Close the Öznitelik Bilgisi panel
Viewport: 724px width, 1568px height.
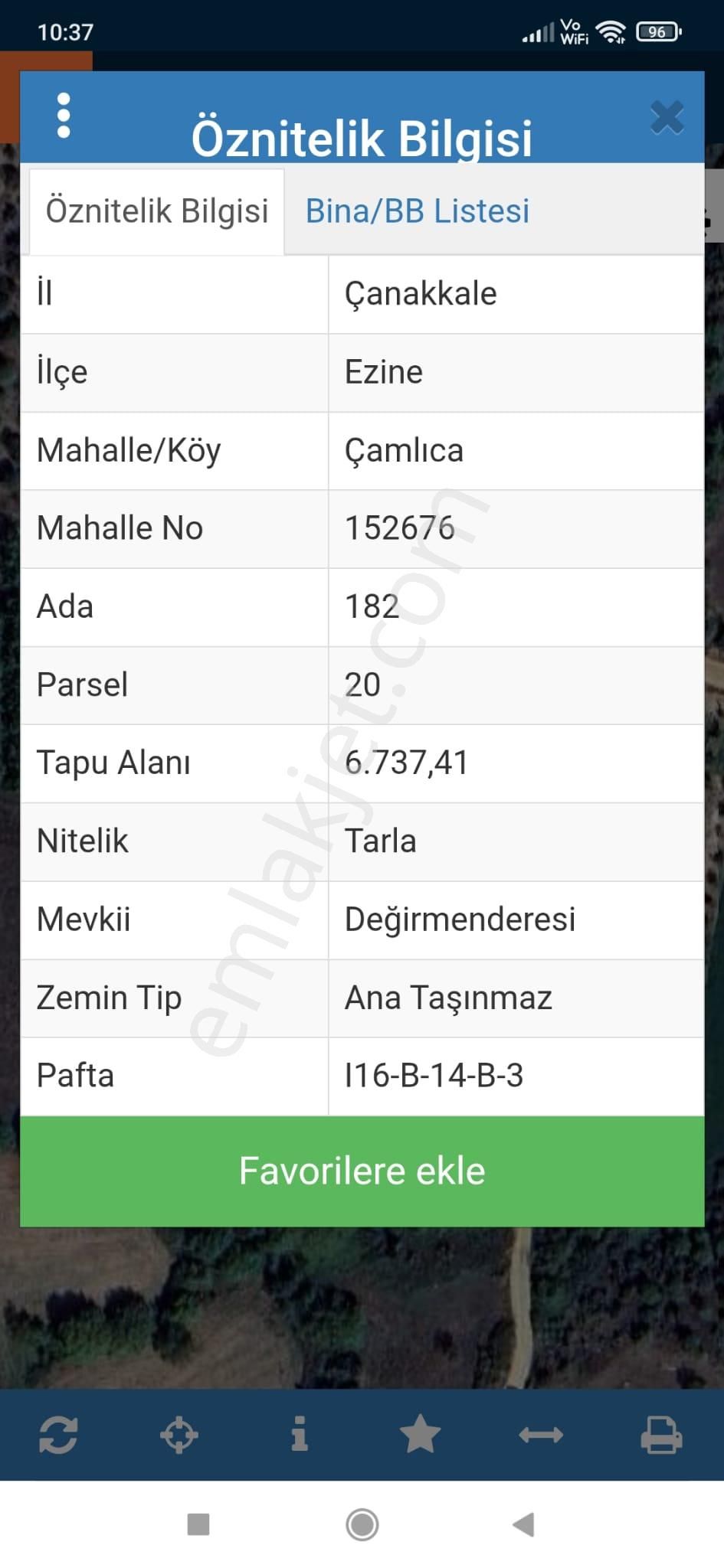(668, 117)
